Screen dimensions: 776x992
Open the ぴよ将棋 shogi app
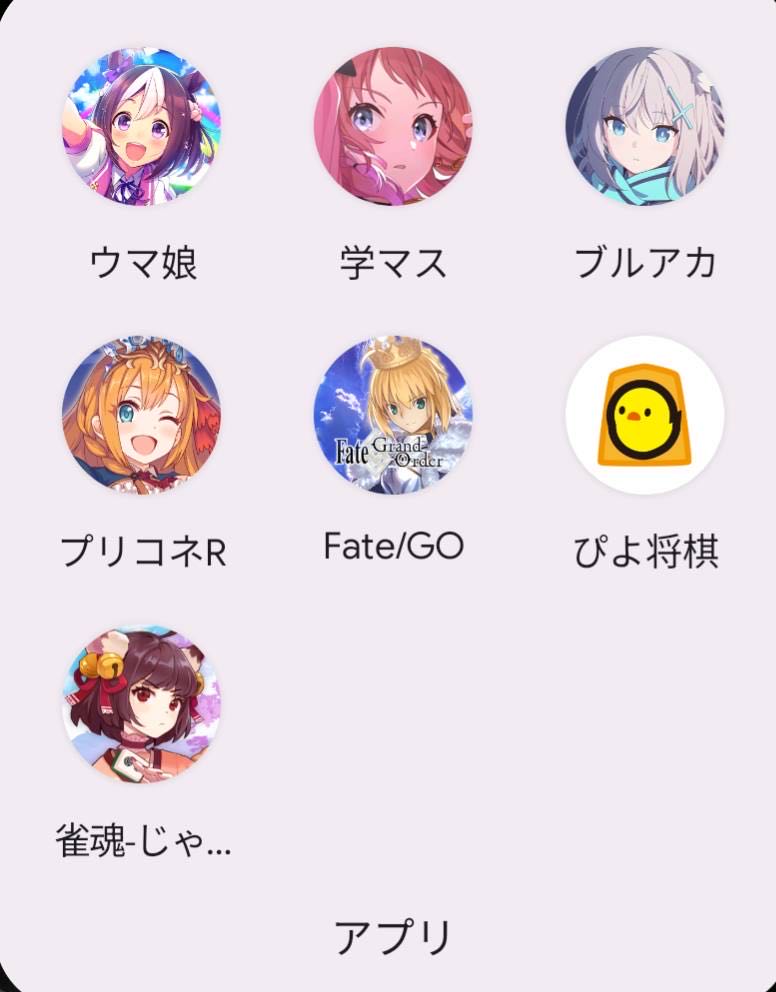[x=645, y=415]
